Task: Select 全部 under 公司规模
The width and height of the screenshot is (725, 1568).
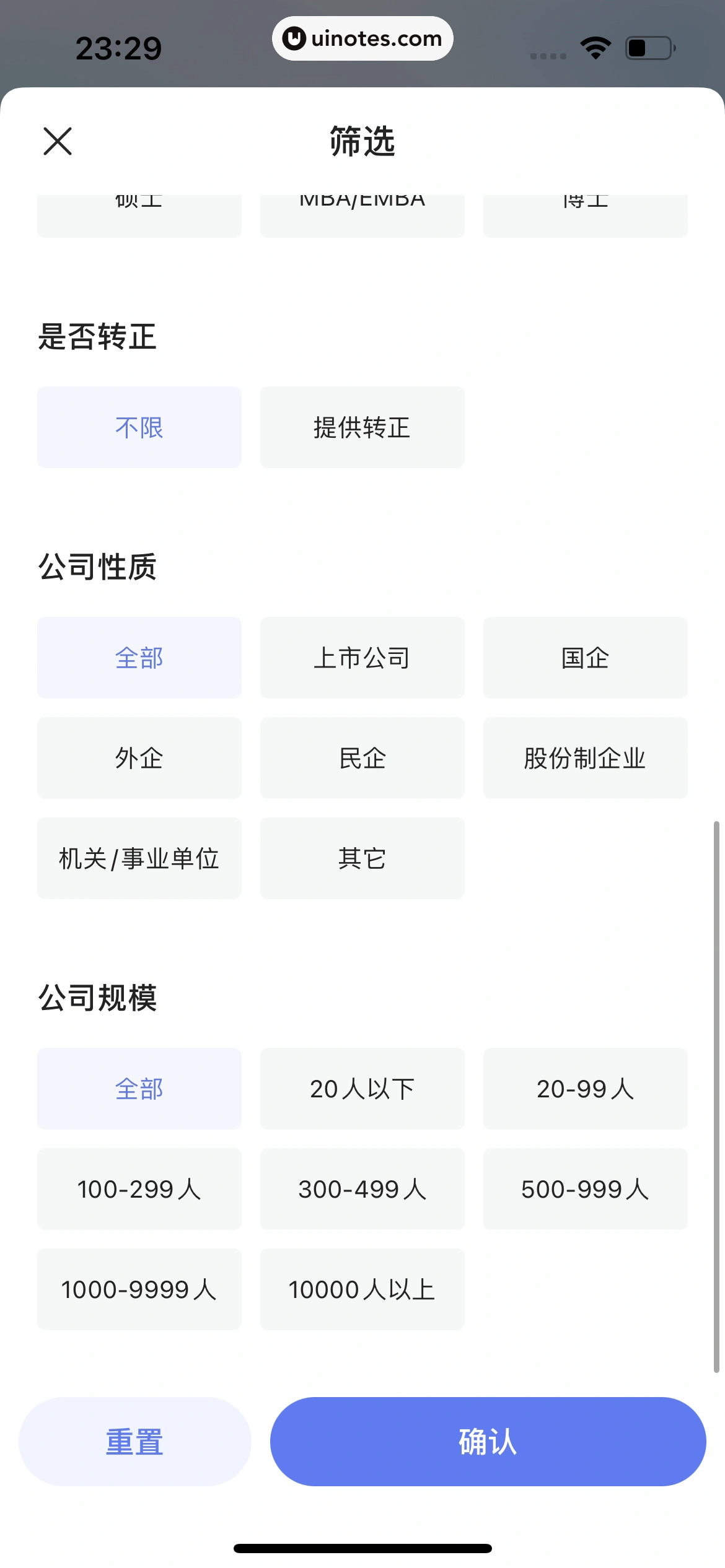Action: tap(139, 1089)
